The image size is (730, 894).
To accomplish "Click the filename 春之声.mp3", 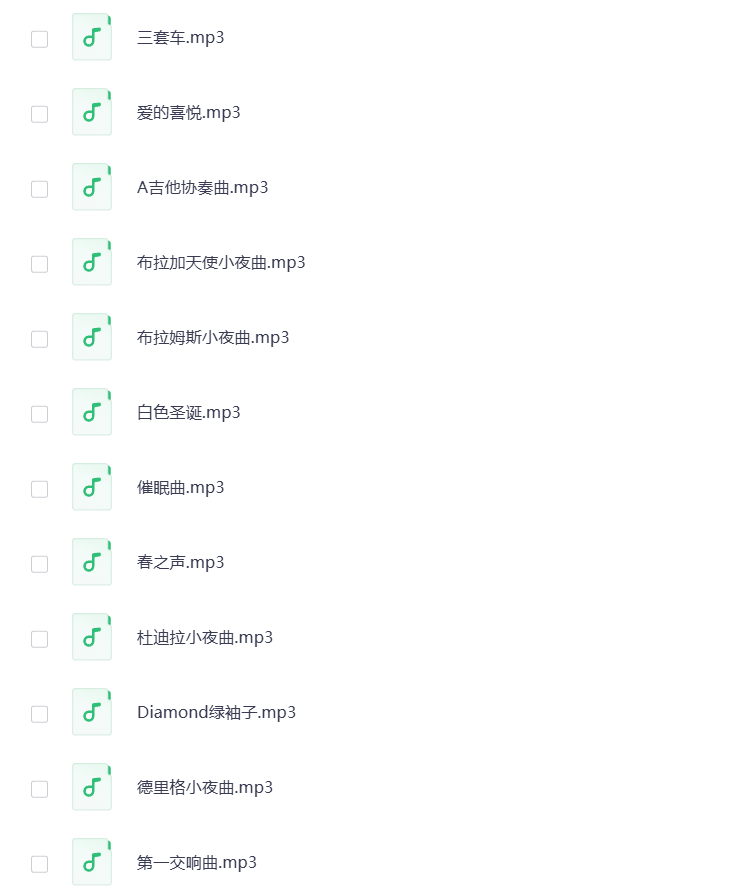I will coord(180,562).
